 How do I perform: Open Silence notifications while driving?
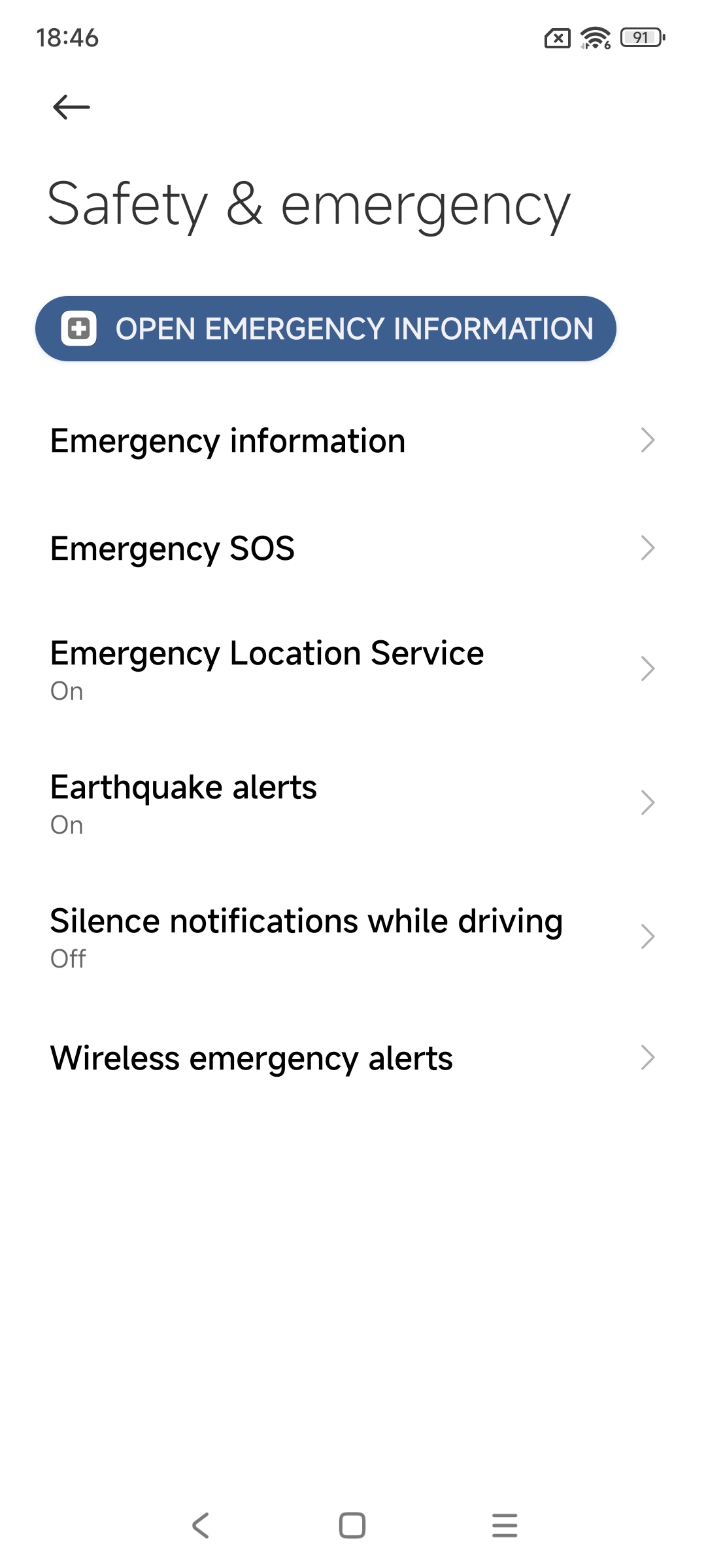click(353, 938)
